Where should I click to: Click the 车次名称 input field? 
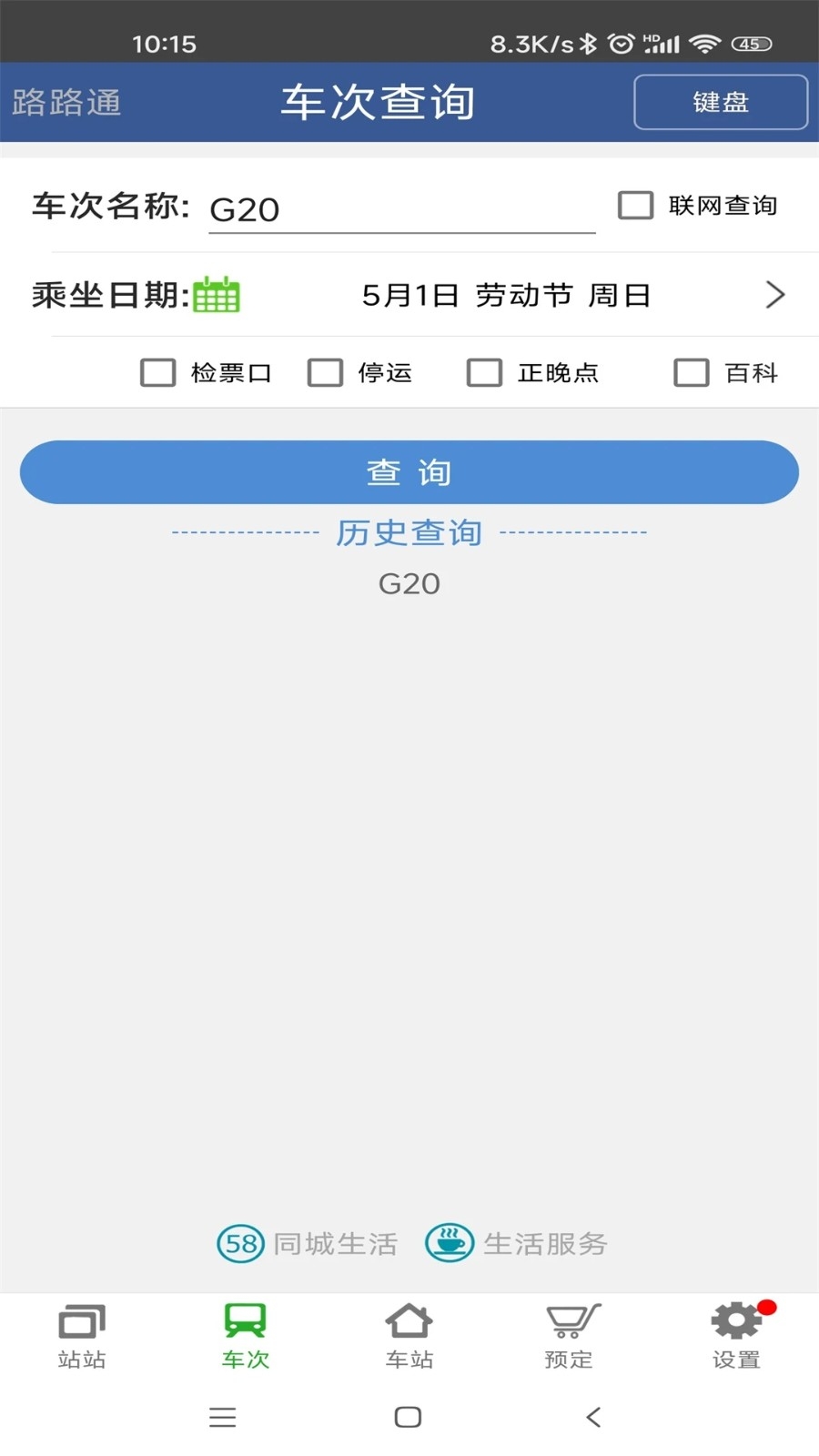click(x=400, y=209)
